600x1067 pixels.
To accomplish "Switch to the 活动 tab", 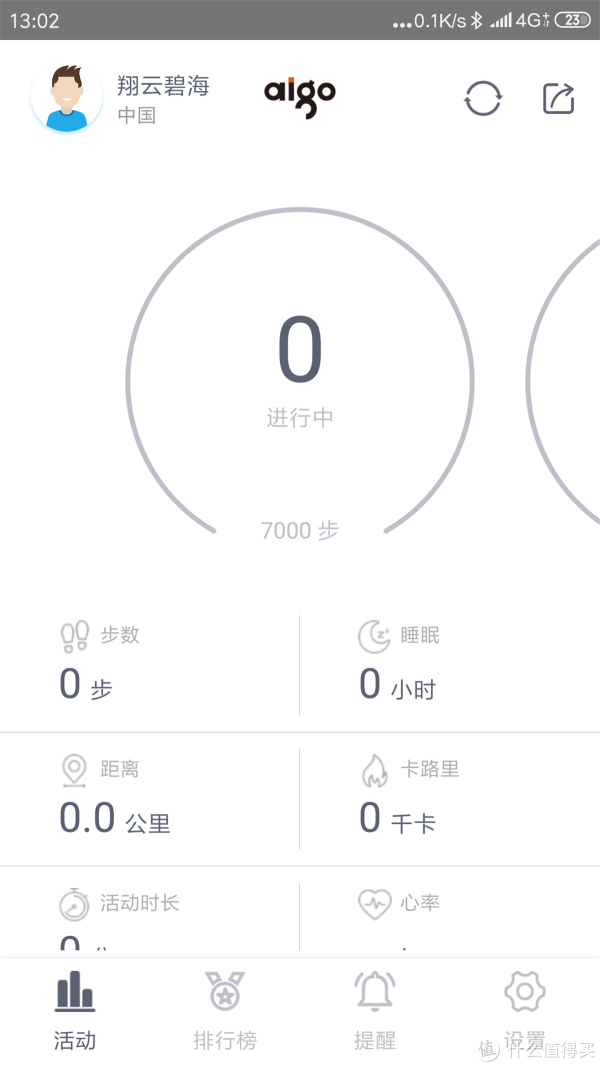I will click(x=75, y=1011).
